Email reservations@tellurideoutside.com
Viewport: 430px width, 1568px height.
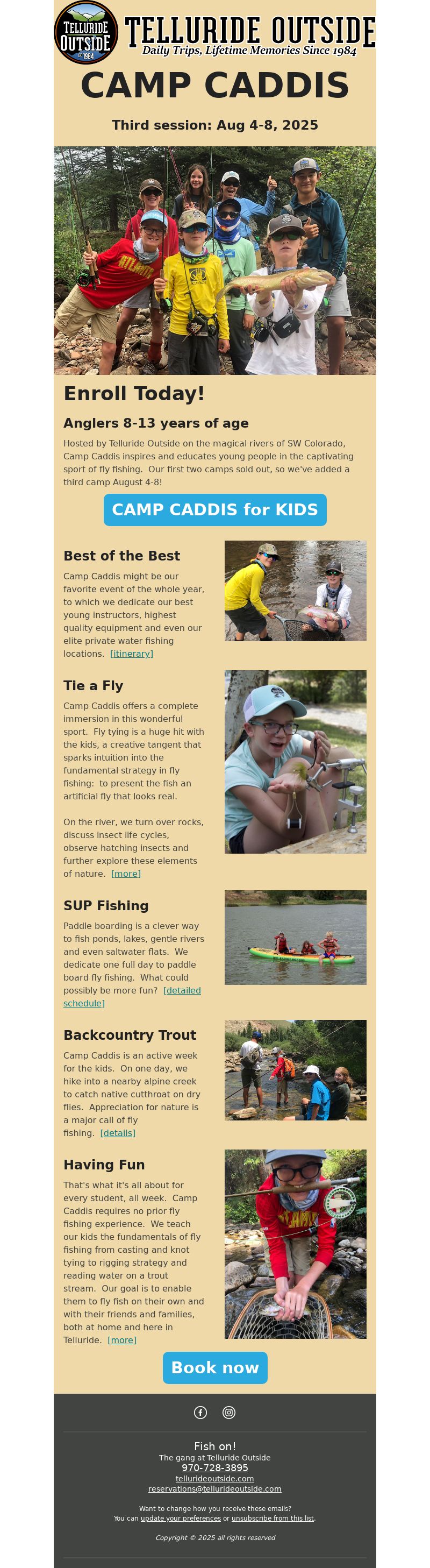tap(214, 1489)
